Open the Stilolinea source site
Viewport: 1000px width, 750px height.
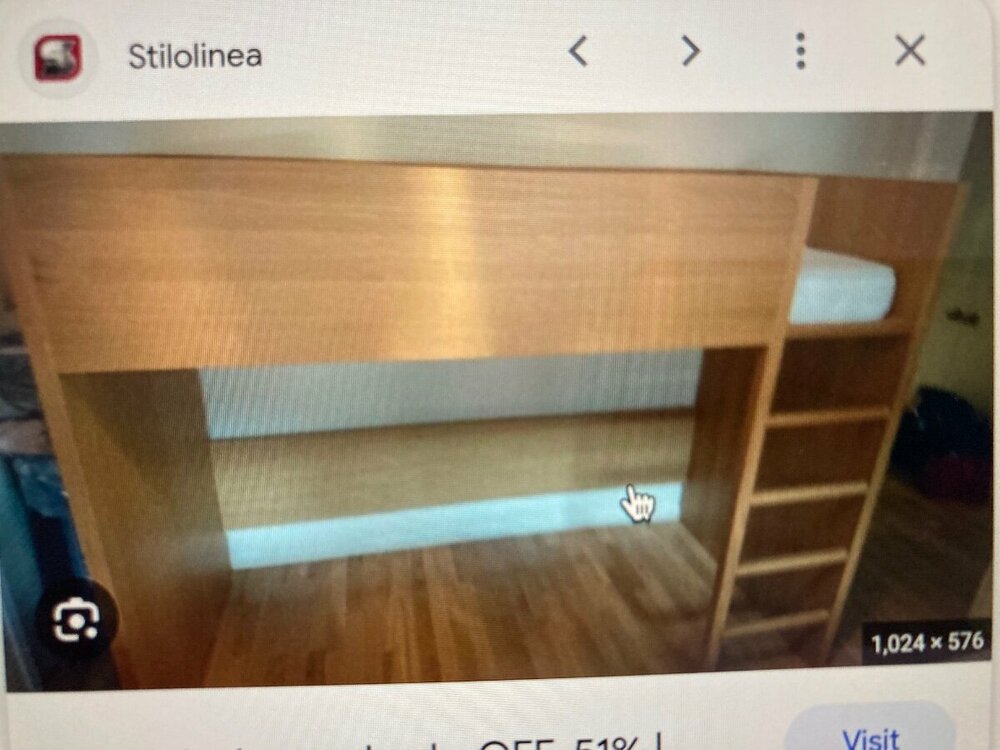pos(195,56)
